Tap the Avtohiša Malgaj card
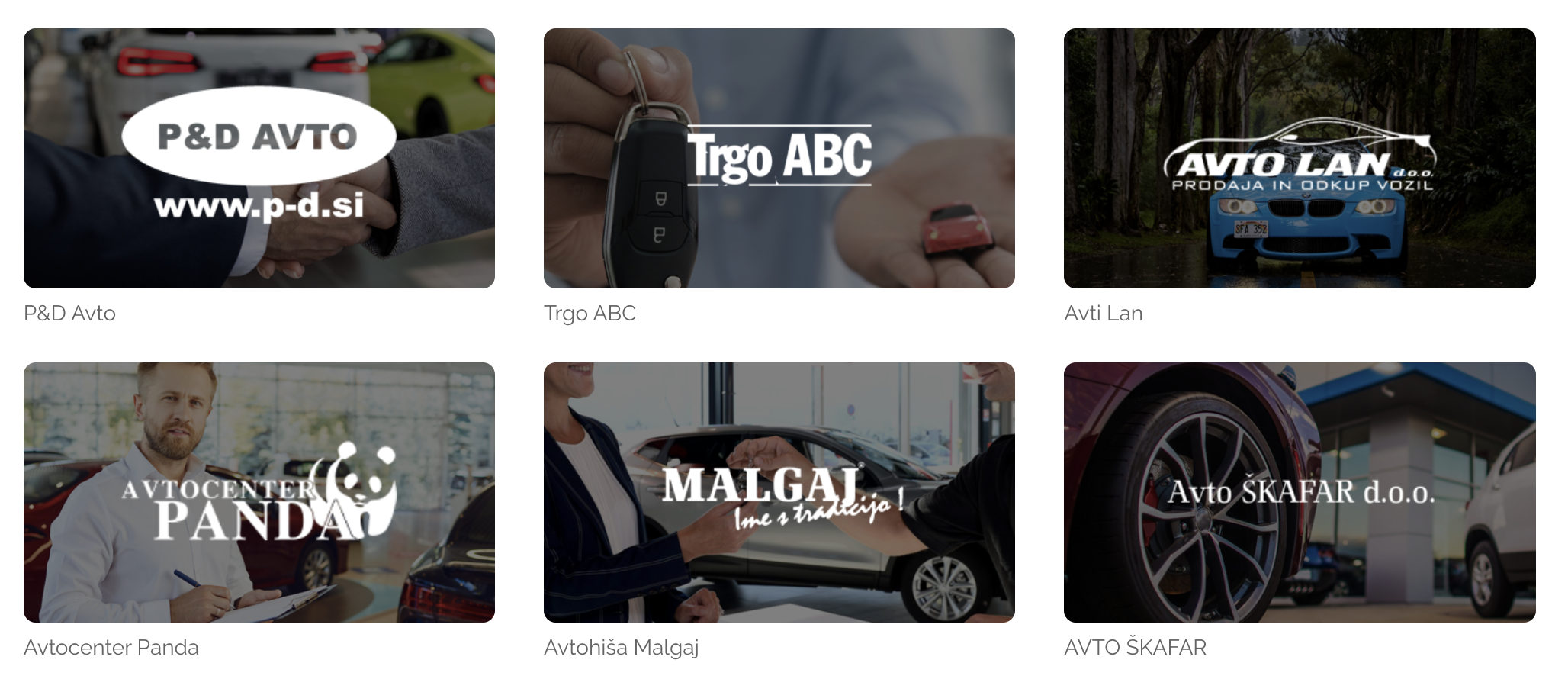 tap(779, 492)
